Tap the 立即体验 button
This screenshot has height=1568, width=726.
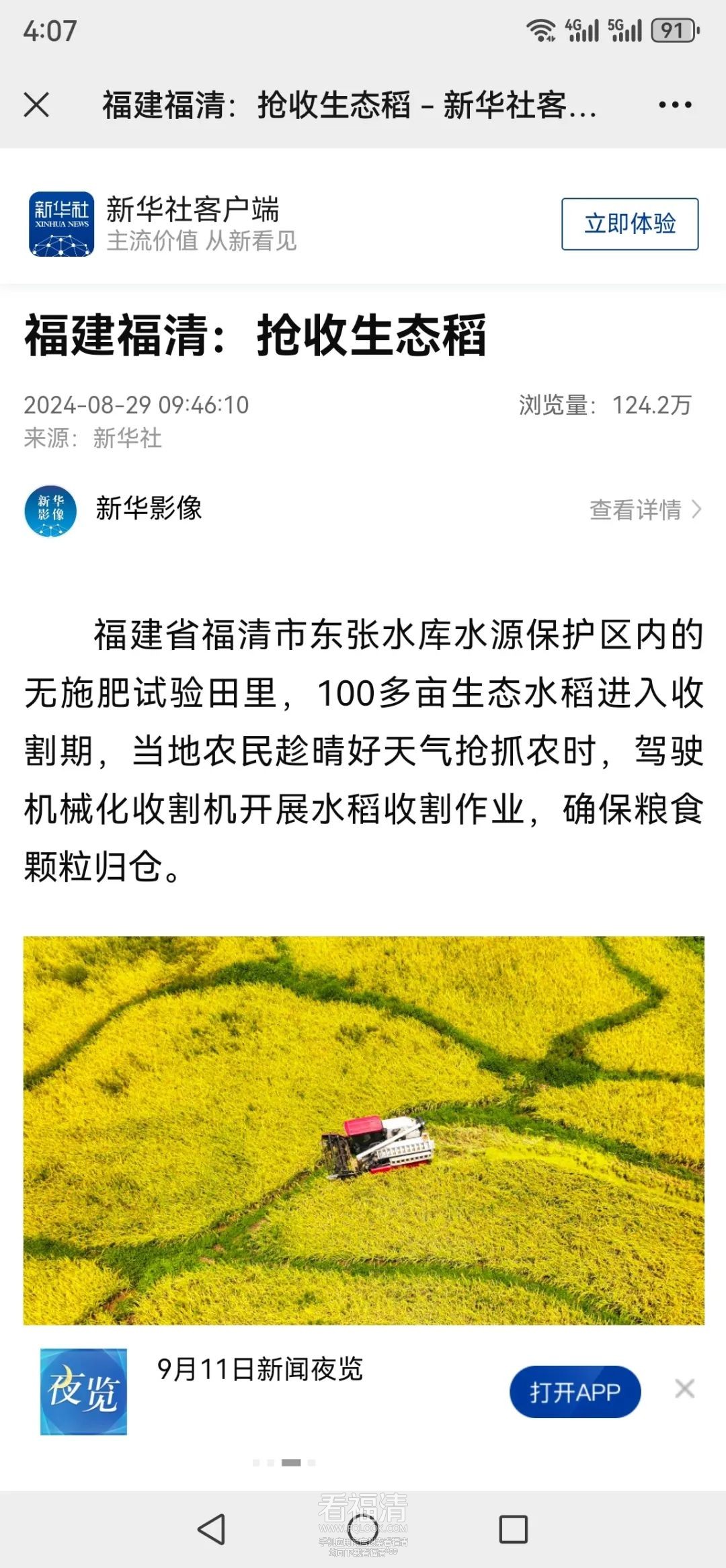click(629, 224)
